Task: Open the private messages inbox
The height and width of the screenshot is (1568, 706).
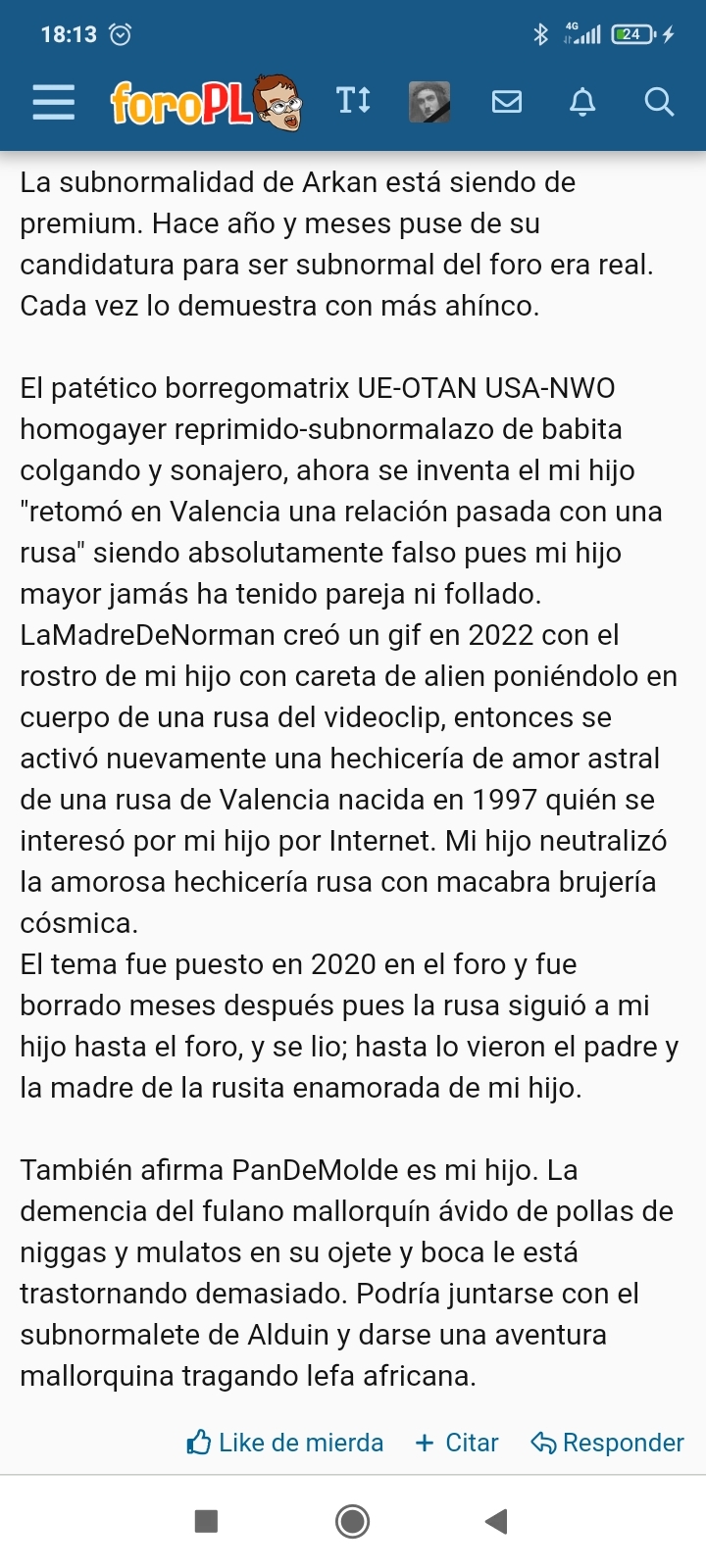Action: click(507, 101)
